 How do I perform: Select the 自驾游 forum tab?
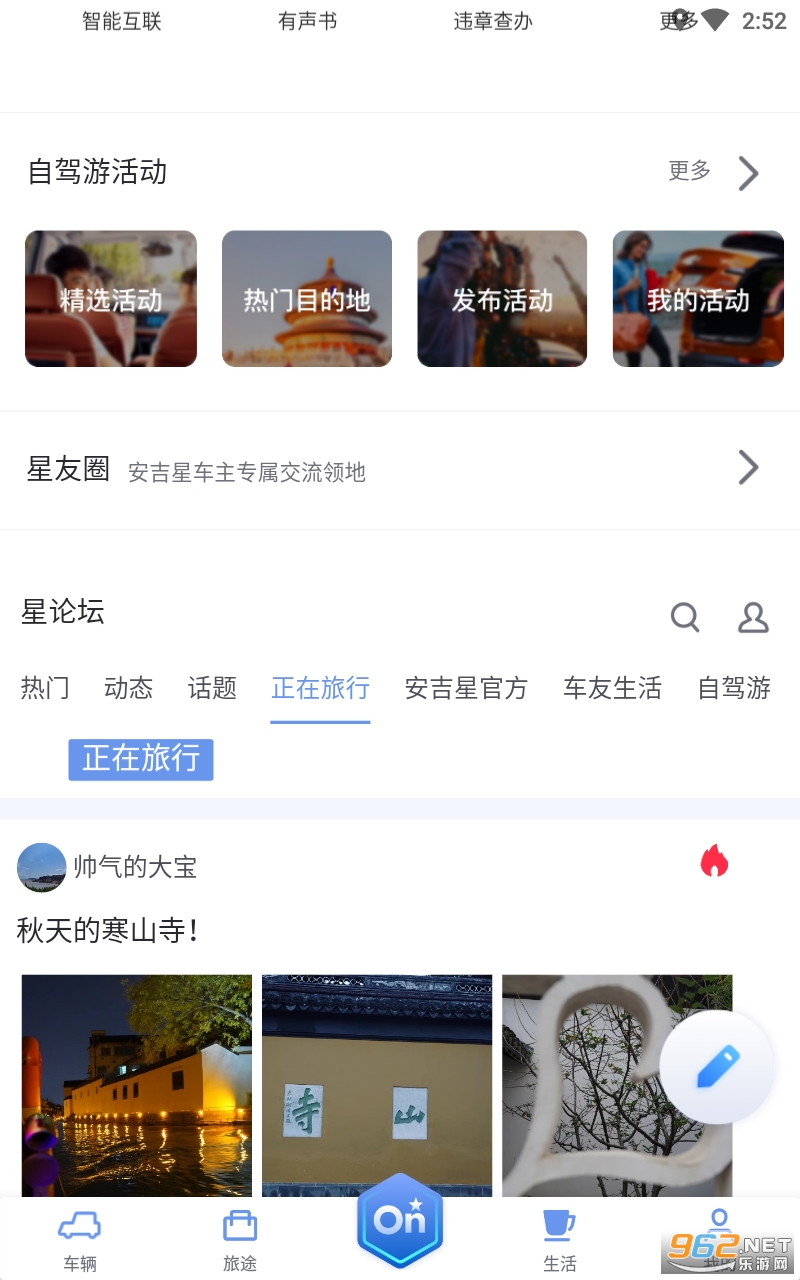point(734,688)
